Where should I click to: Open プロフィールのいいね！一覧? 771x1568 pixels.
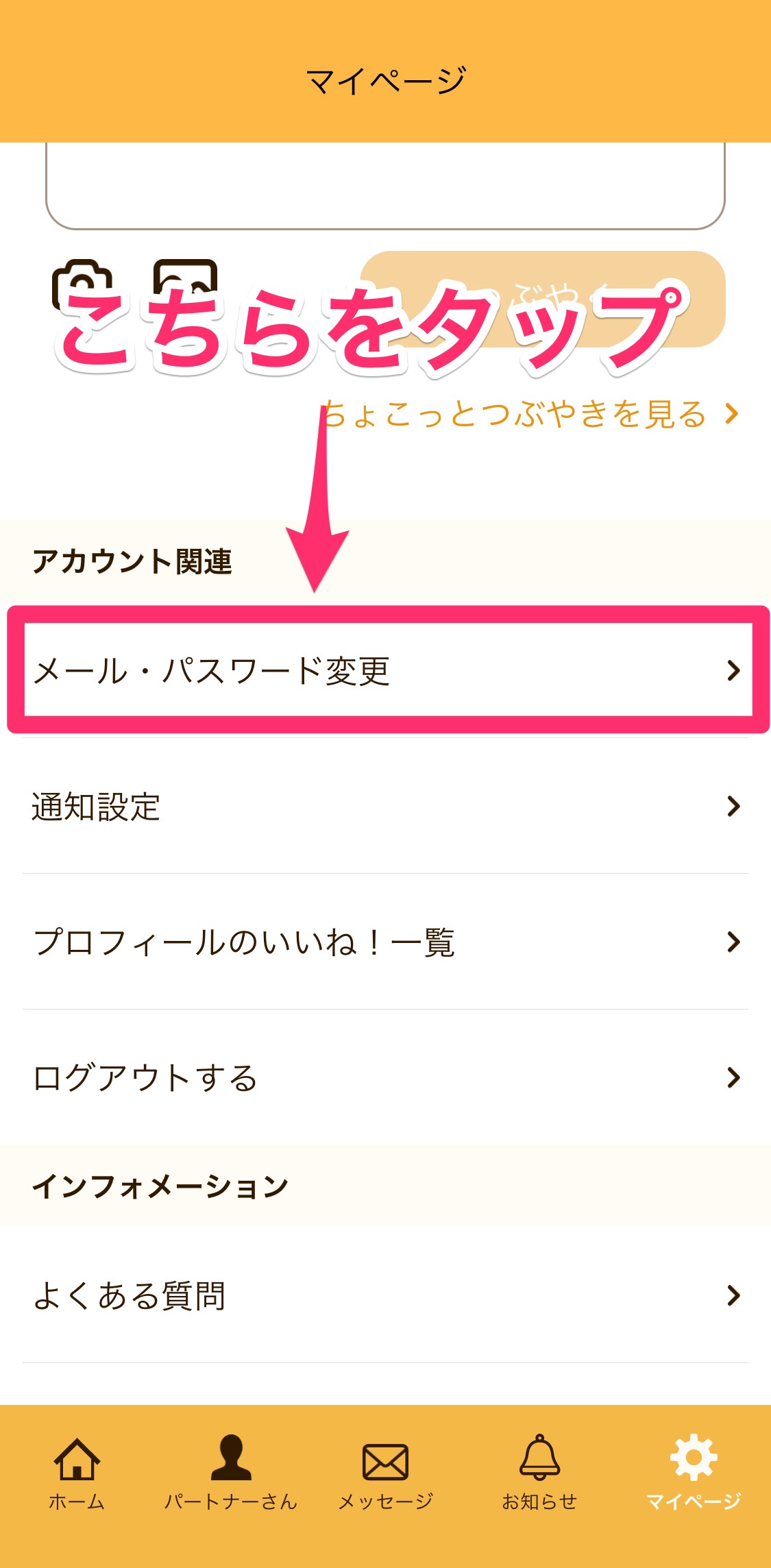click(385, 942)
